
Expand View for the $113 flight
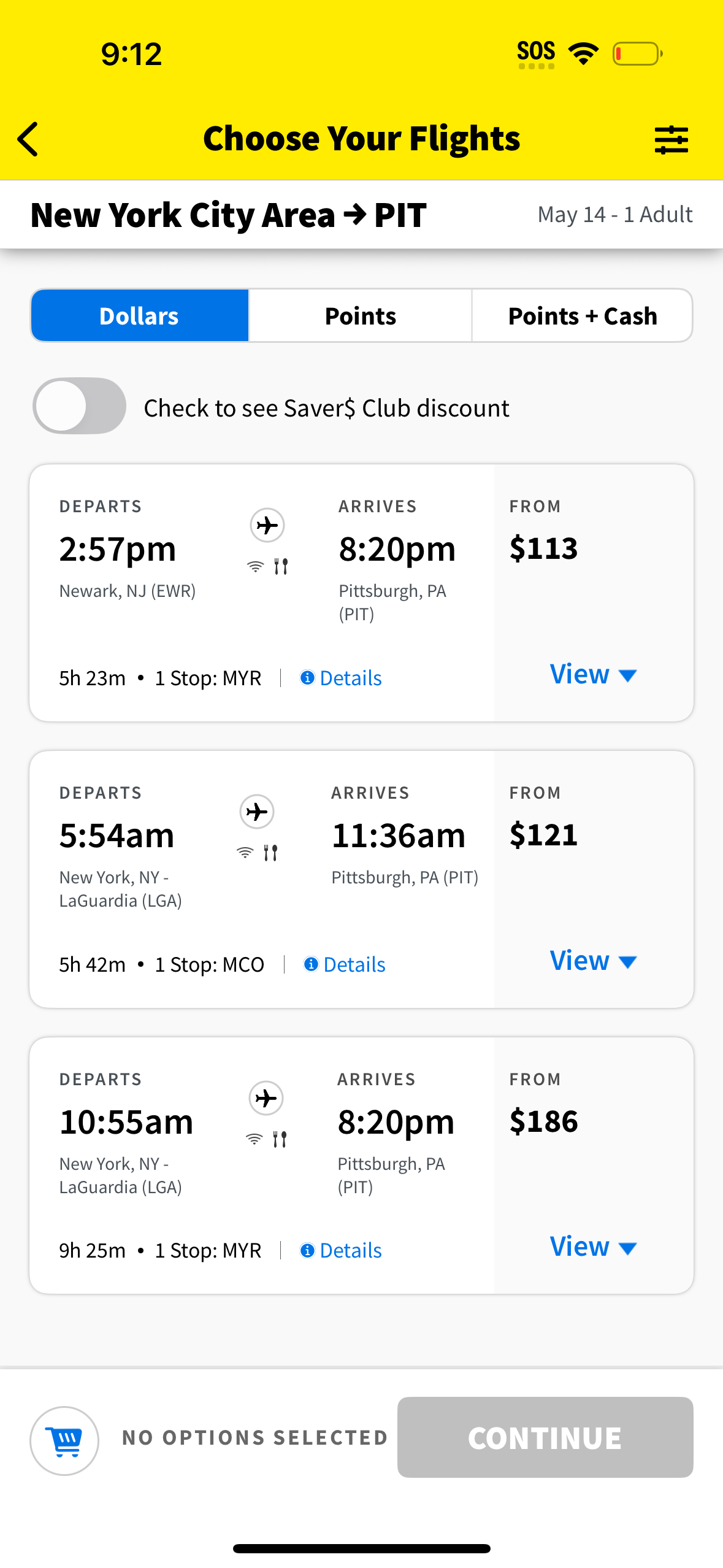click(x=592, y=674)
